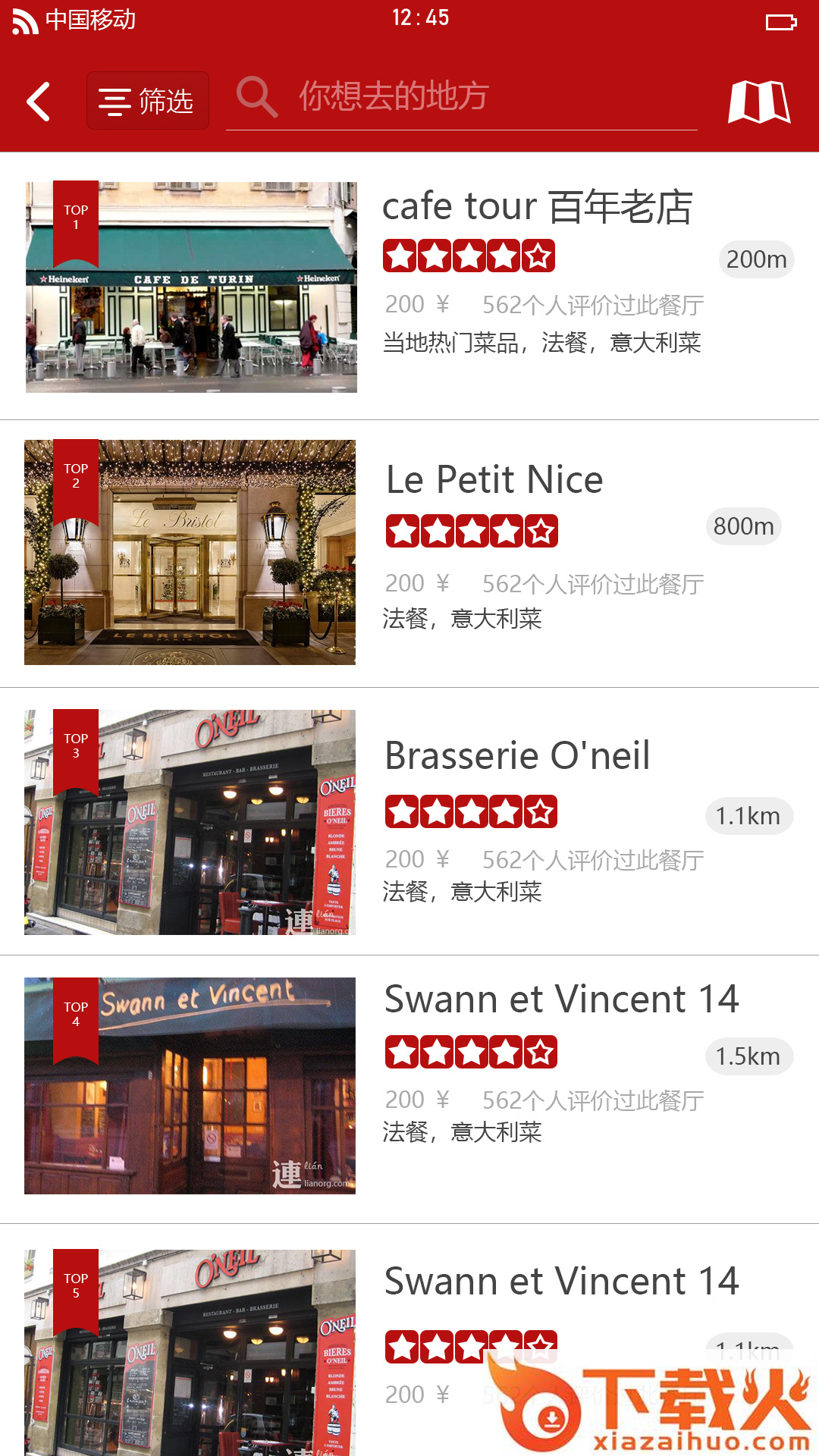
Task: Open cafe tour 百年老店 restaurant
Action: point(537,207)
